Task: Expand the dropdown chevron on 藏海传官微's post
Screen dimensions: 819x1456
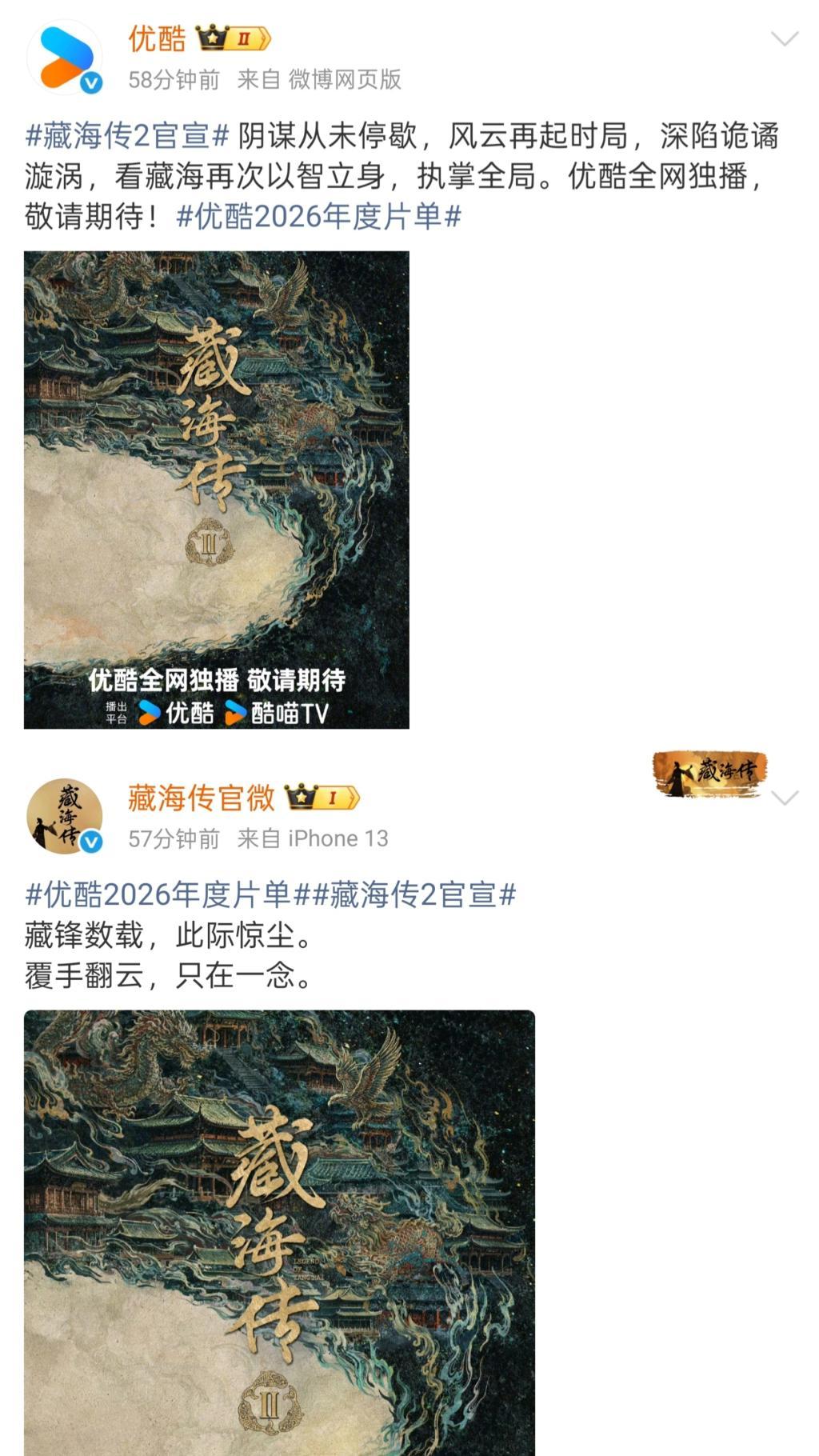Action: 784,798
